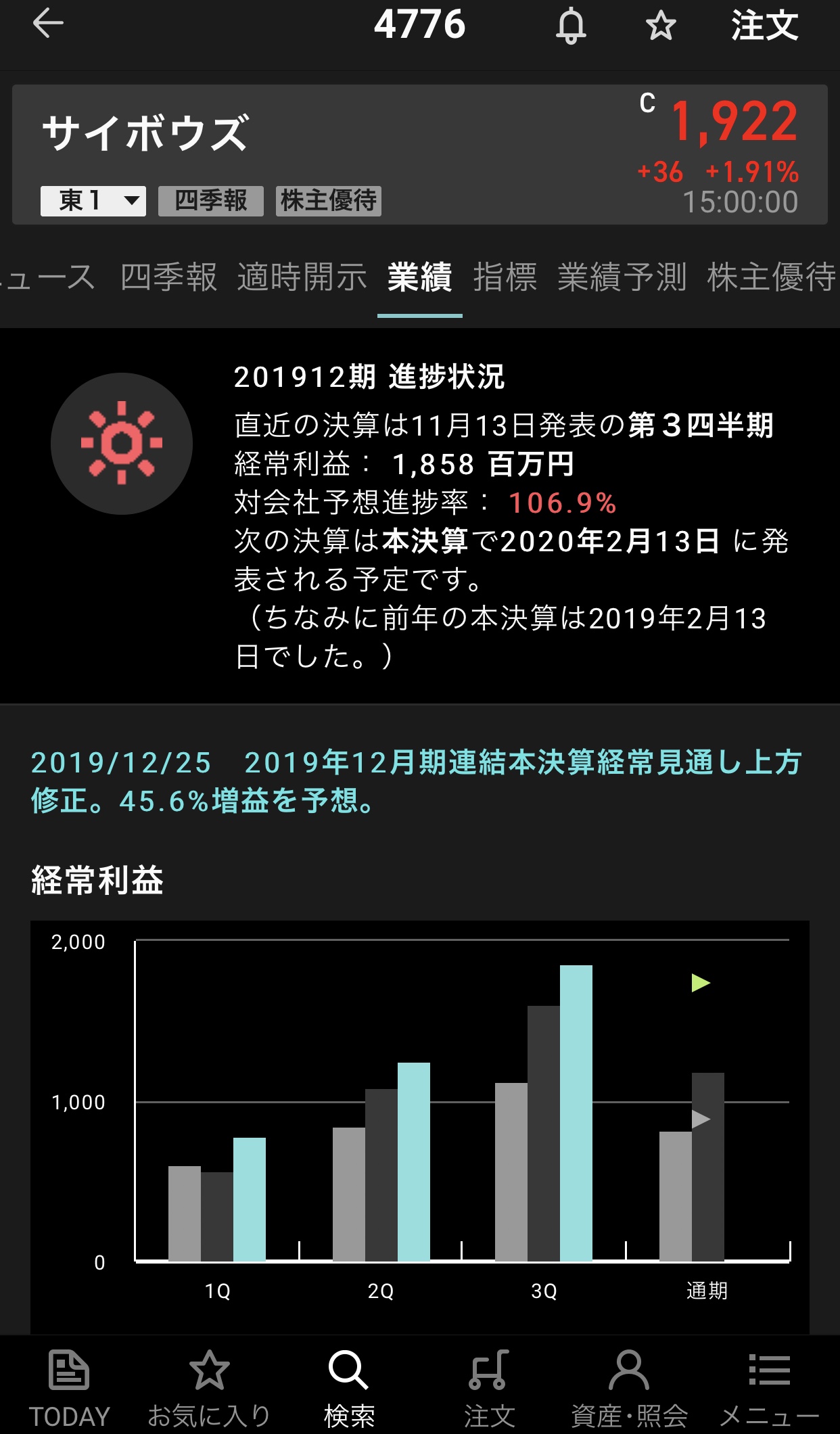This screenshot has height=1434, width=840.
Task: Tap the 四季報 chip under サイボウズ
Action: pos(210,201)
